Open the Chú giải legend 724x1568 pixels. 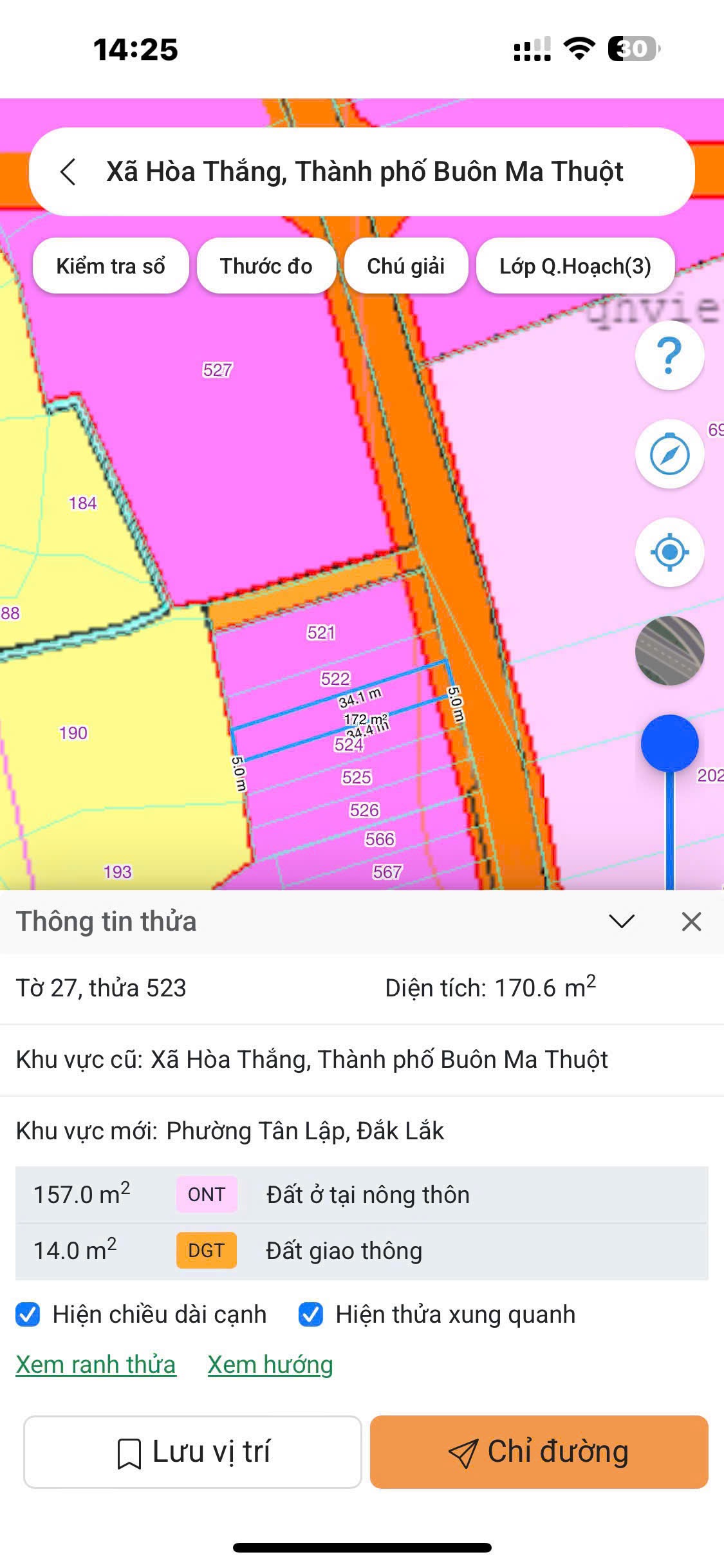coord(405,266)
